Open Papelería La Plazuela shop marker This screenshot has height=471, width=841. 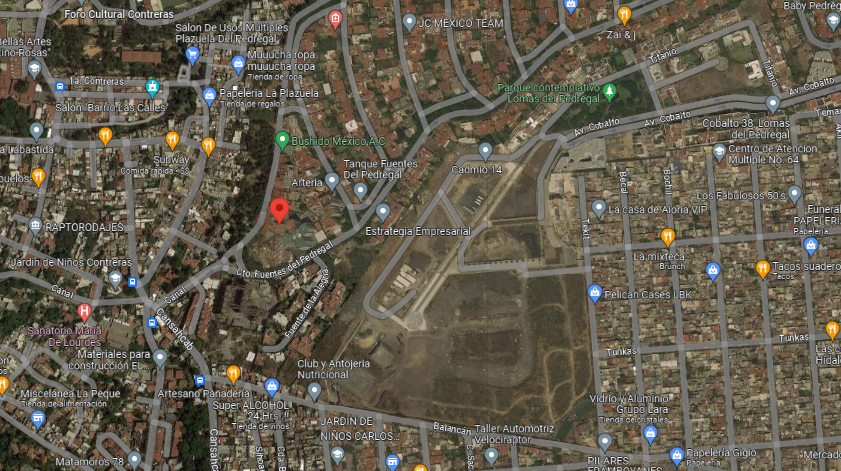(209, 97)
